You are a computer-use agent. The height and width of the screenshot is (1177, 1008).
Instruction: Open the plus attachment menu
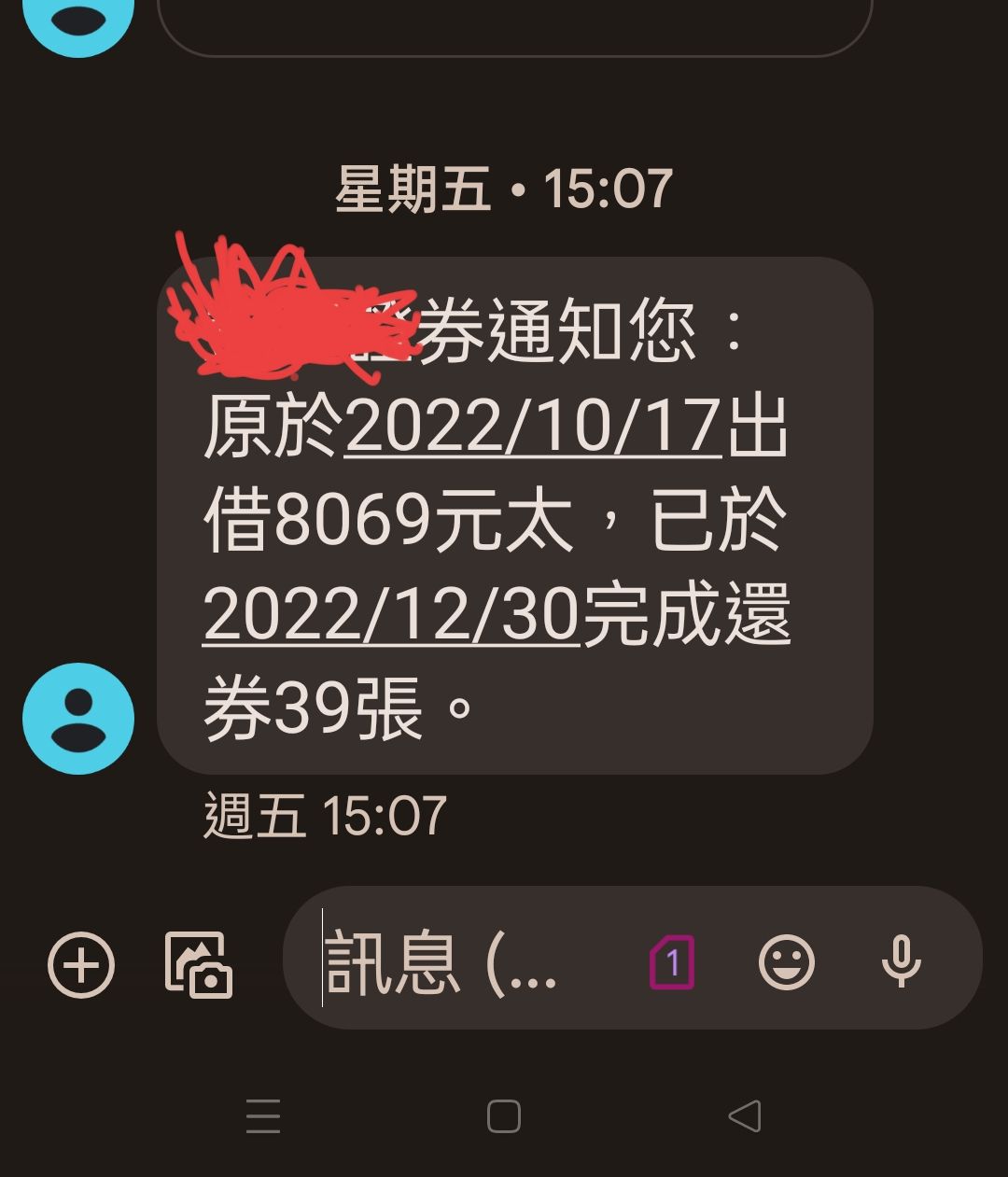click(81, 964)
